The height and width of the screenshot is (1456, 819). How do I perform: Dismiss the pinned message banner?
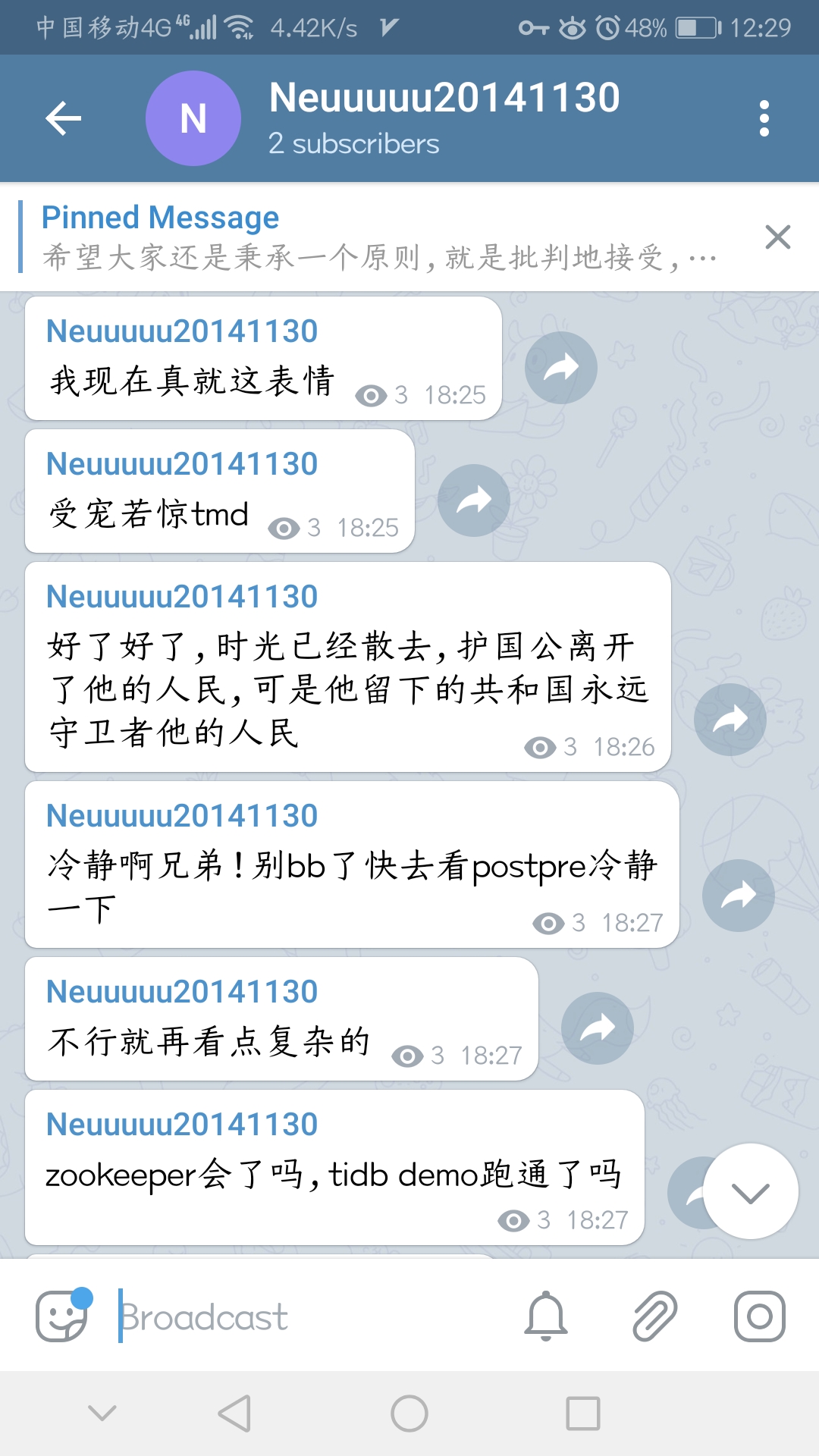click(778, 237)
